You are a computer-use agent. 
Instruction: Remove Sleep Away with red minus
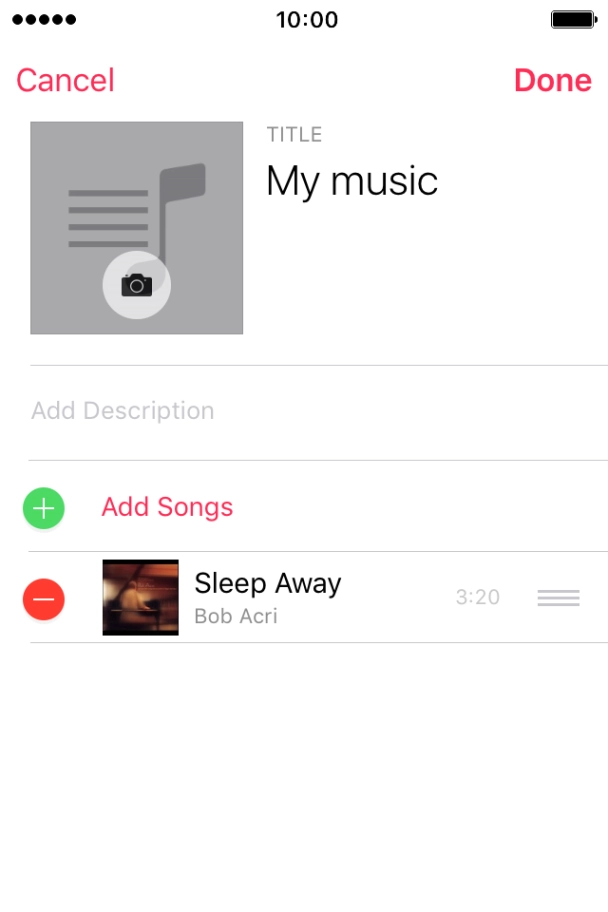[44, 598]
